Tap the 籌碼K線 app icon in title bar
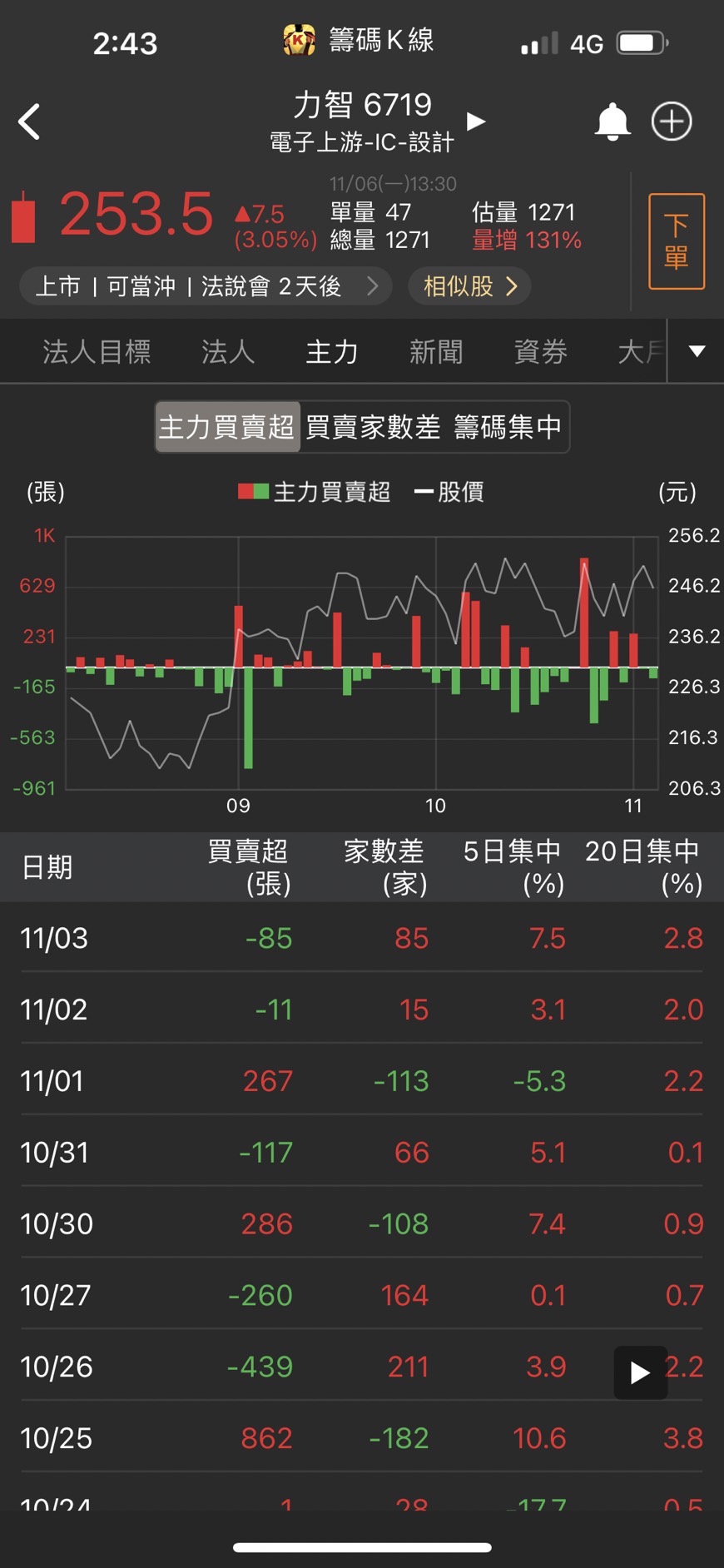 coord(296,39)
